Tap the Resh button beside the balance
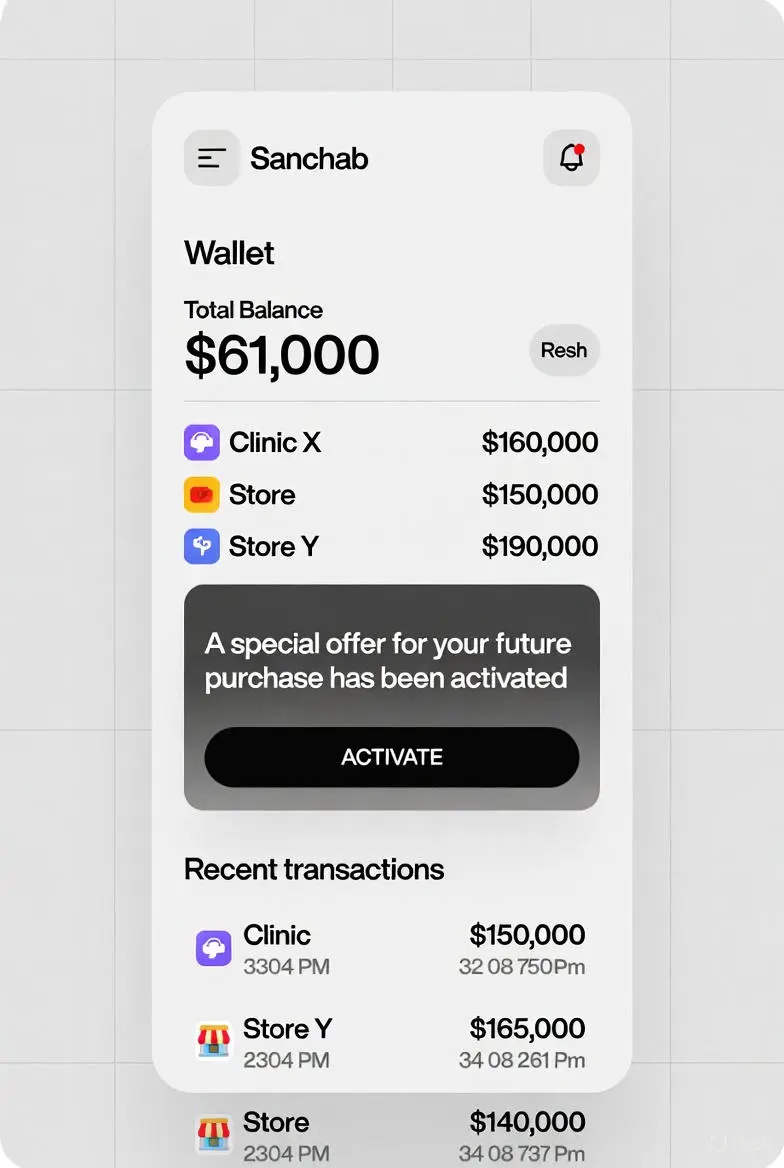The height and width of the screenshot is (1168, 784). click(x=564, y=350)
